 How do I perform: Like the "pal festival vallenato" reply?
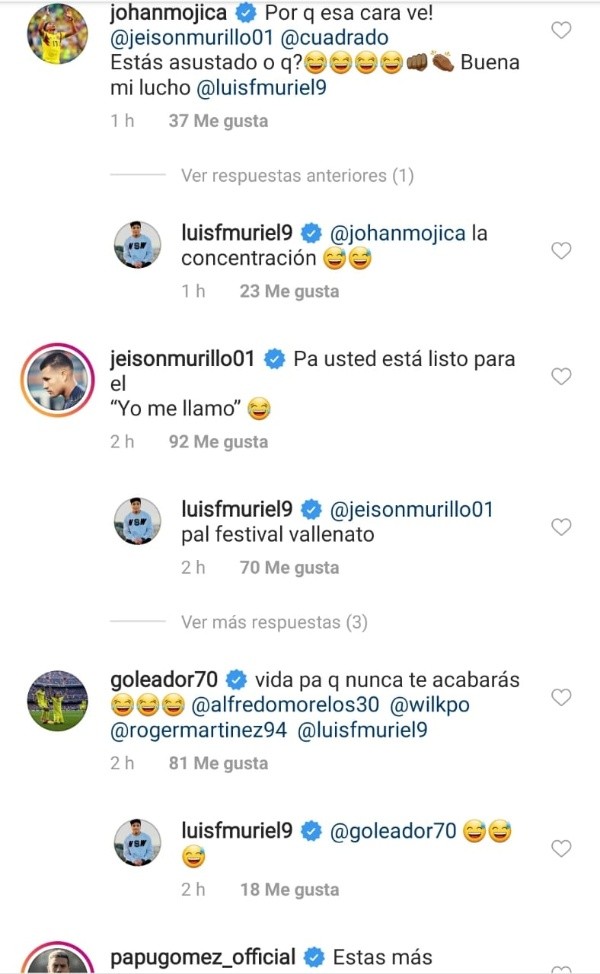561,527
